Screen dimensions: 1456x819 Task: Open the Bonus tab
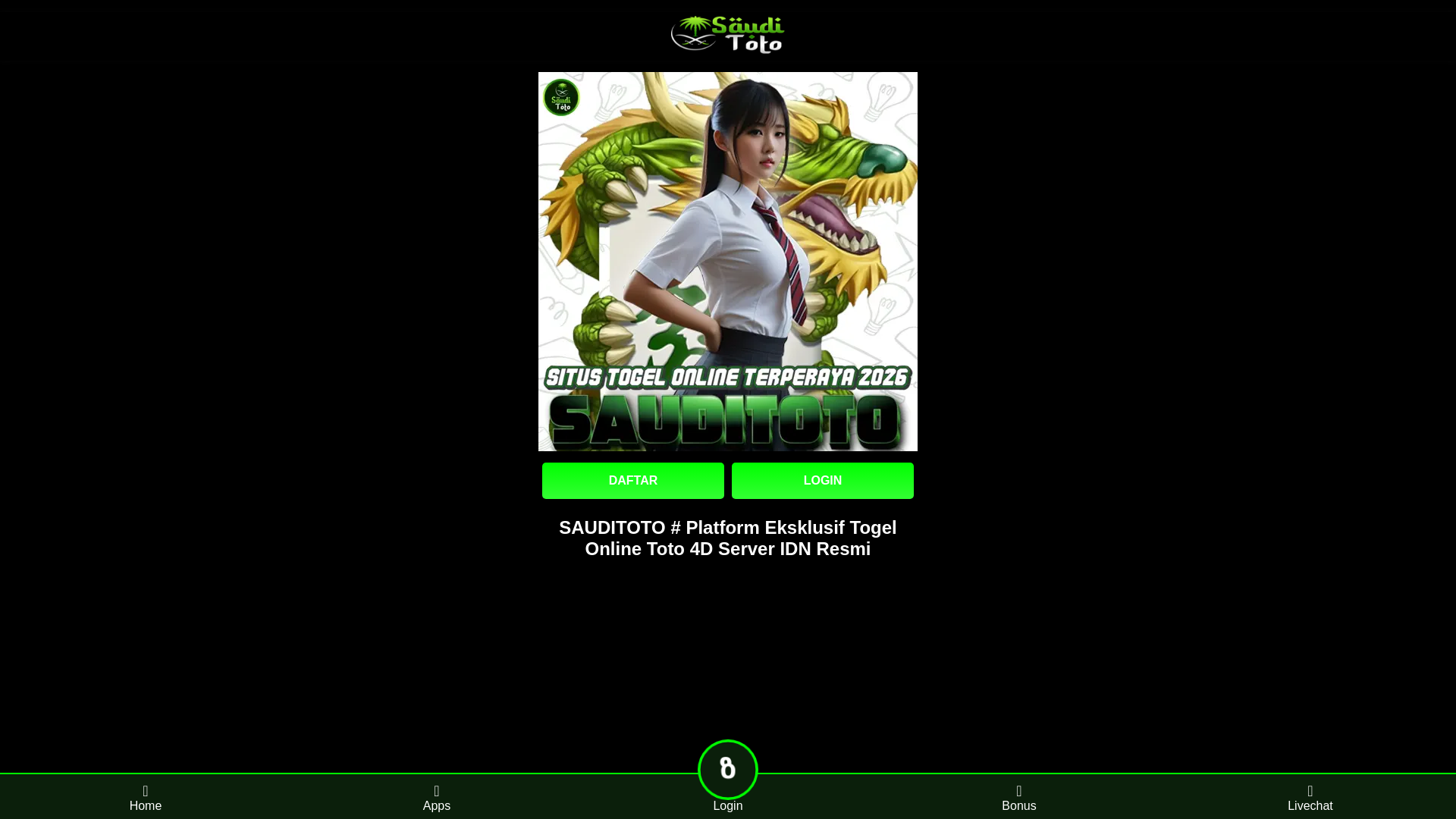coord(1018,798)
